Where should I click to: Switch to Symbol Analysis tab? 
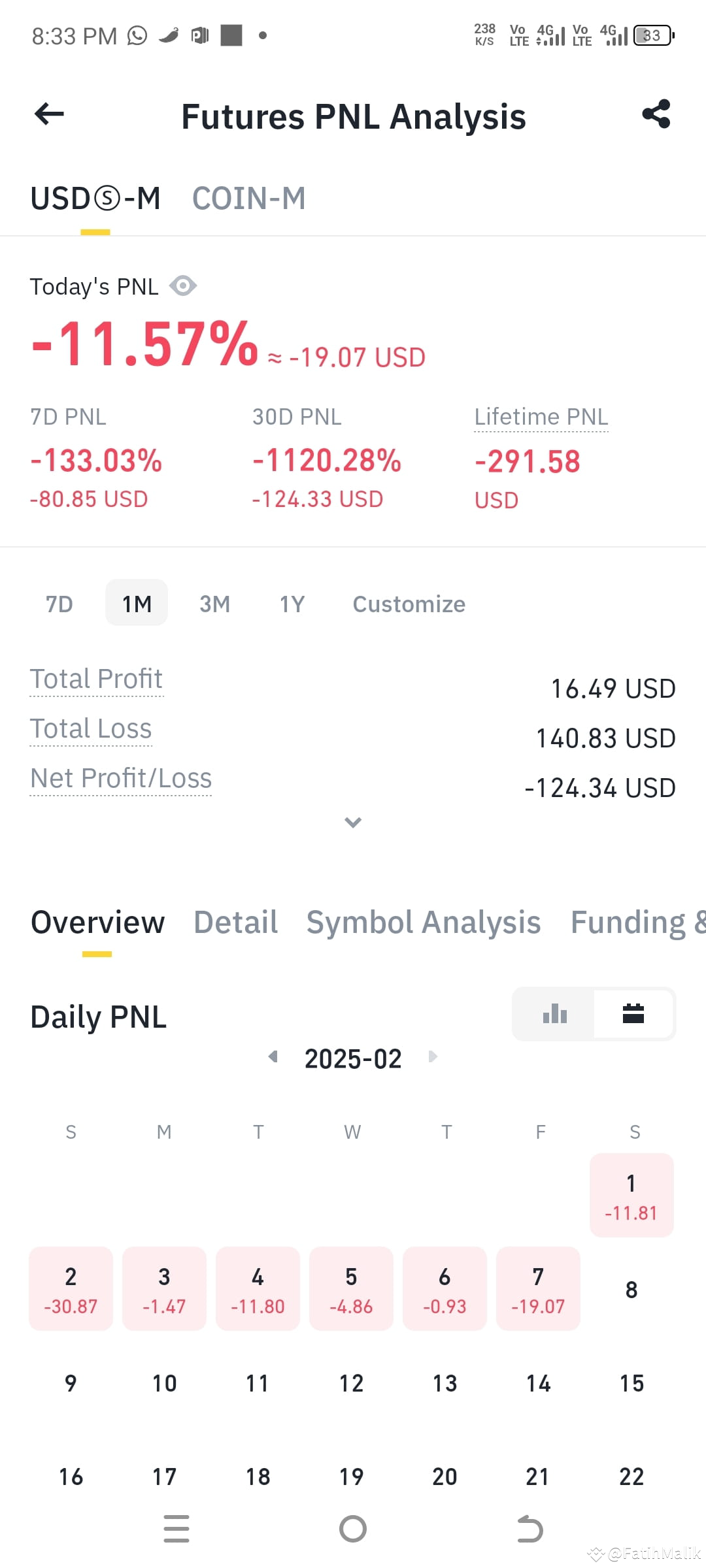pyautogui.click(x=424, y=923)
